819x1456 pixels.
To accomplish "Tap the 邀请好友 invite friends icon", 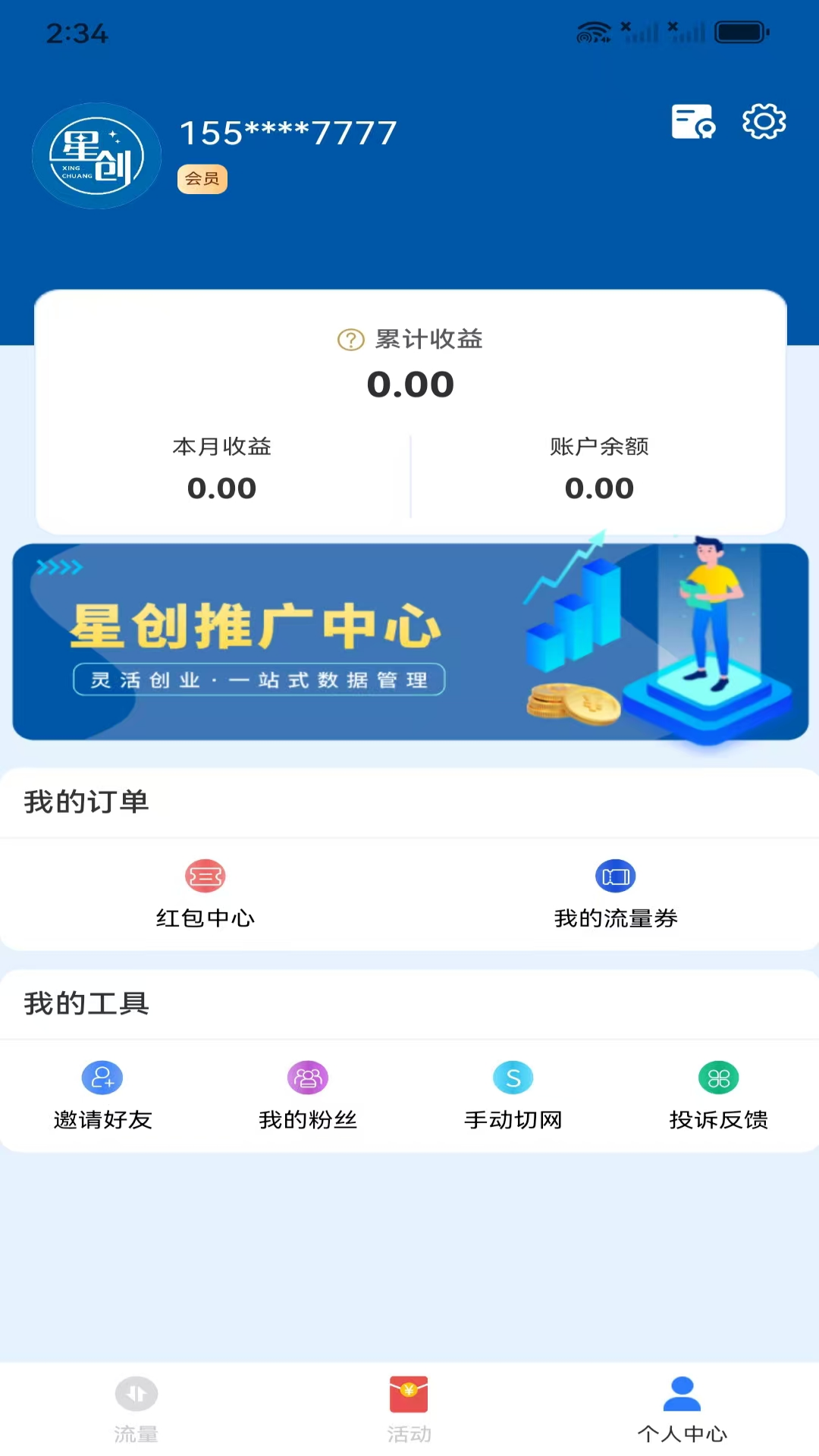I will click(102, 1076).
